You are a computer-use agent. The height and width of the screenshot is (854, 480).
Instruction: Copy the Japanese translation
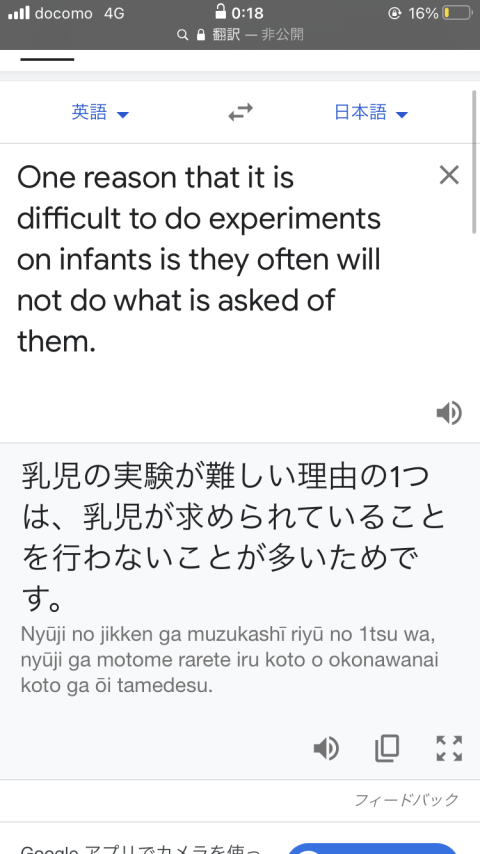click(x=387, y=748)
